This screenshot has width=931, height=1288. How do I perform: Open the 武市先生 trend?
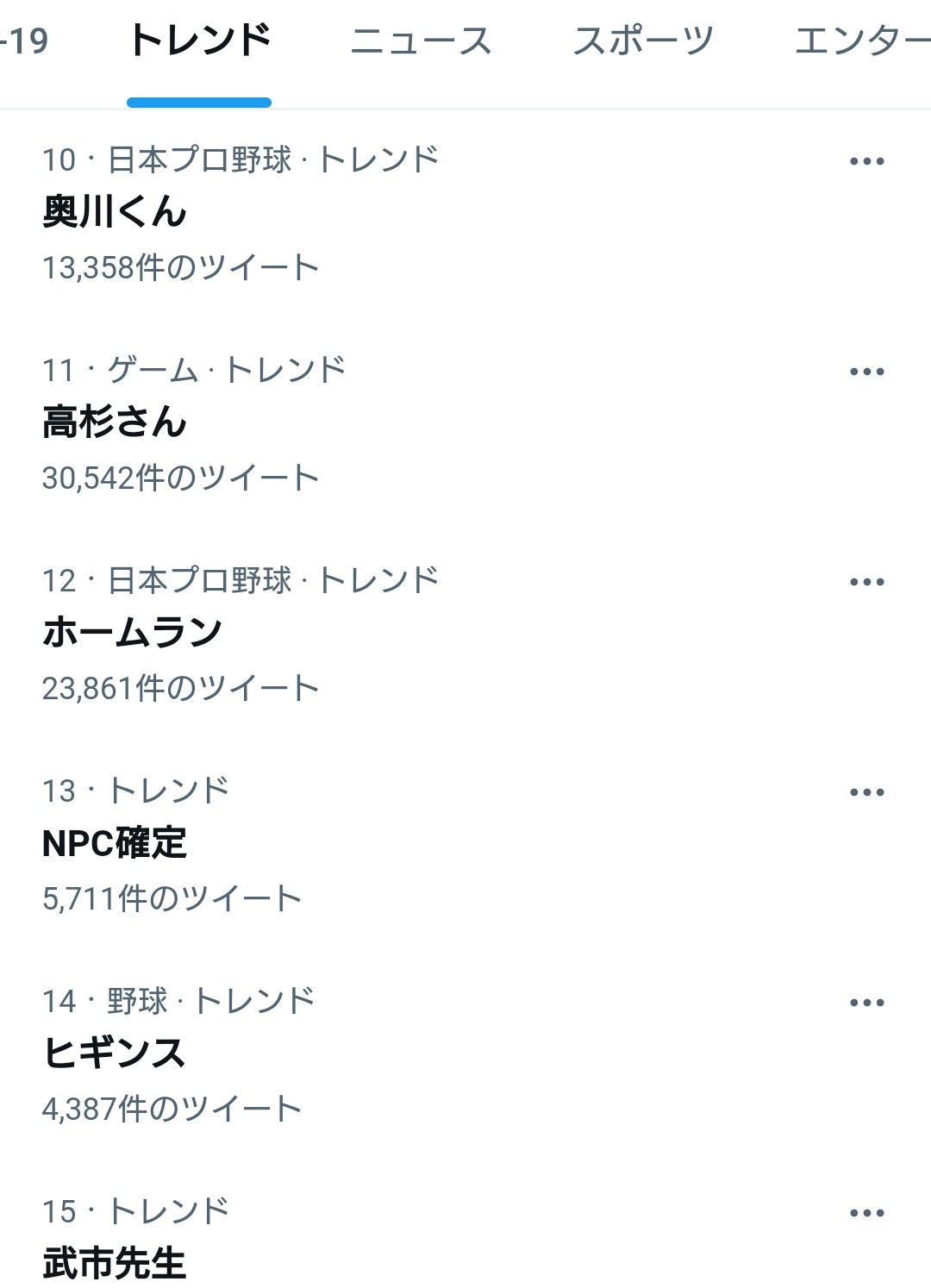tap(115, 1262)
